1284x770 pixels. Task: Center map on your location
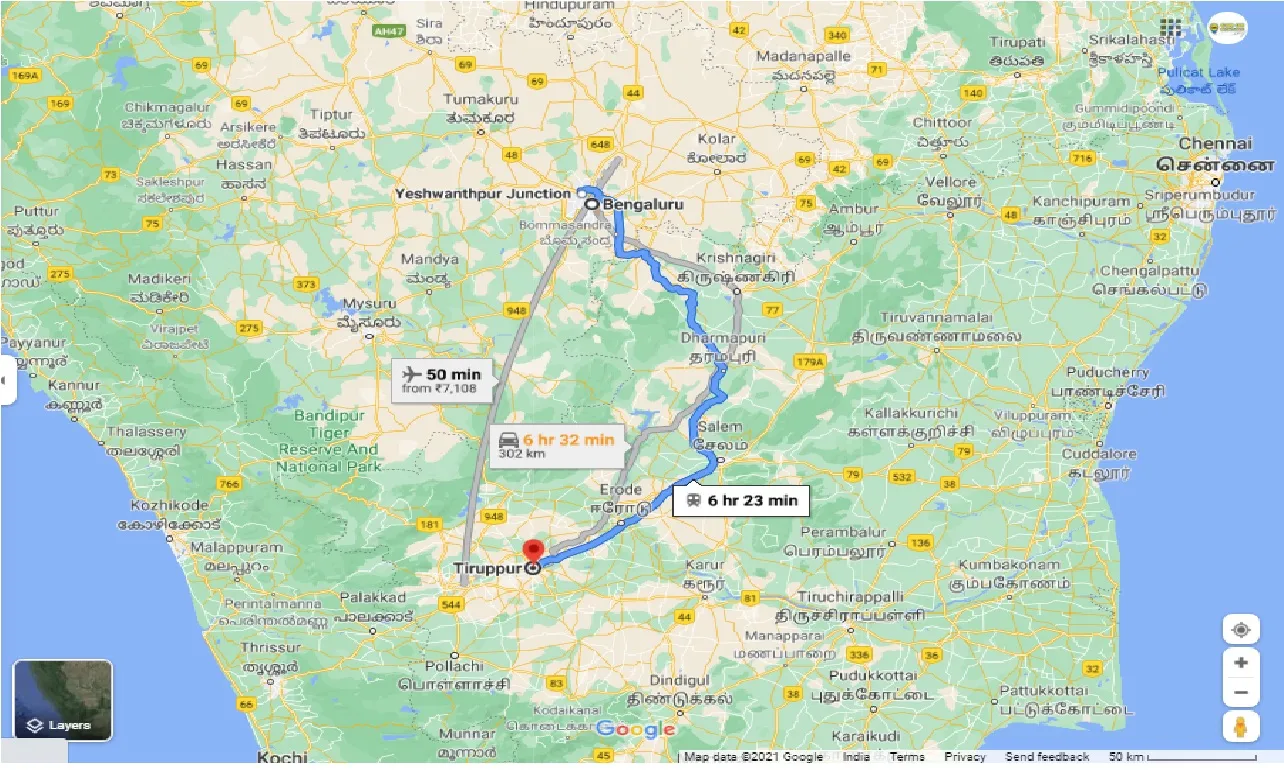click(x=1240, y=630)
